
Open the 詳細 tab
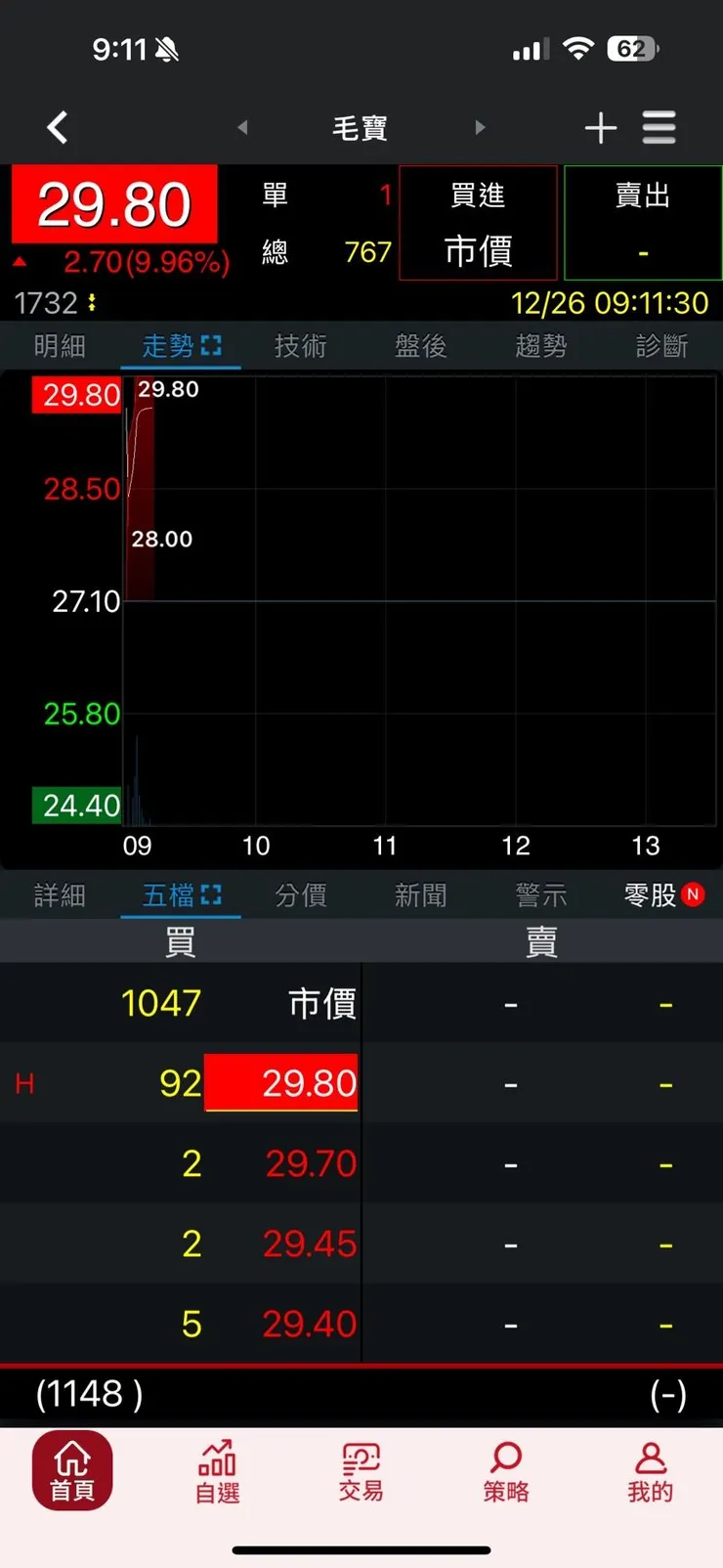60,895
